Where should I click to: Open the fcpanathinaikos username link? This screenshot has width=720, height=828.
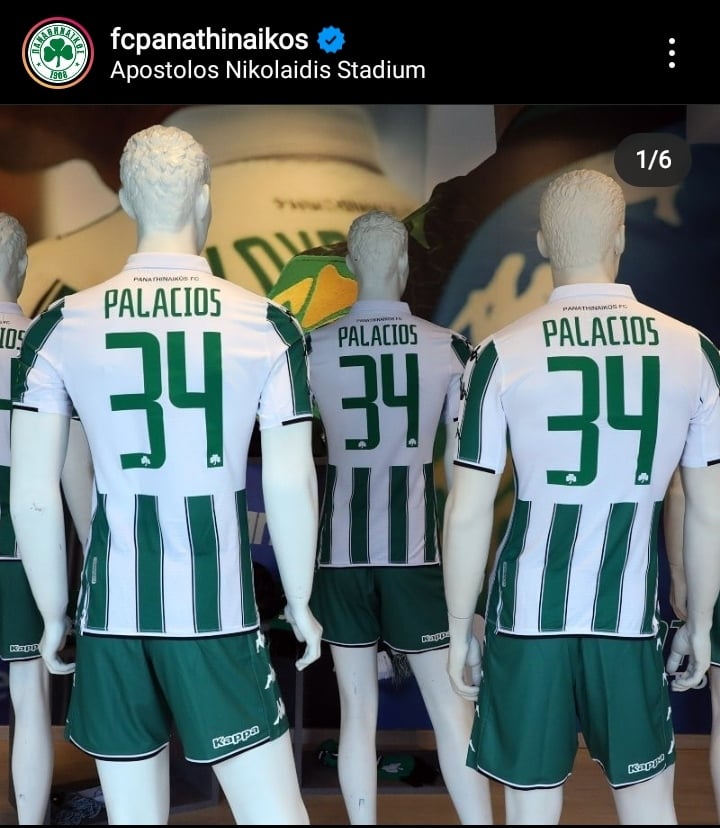(208, 39)
